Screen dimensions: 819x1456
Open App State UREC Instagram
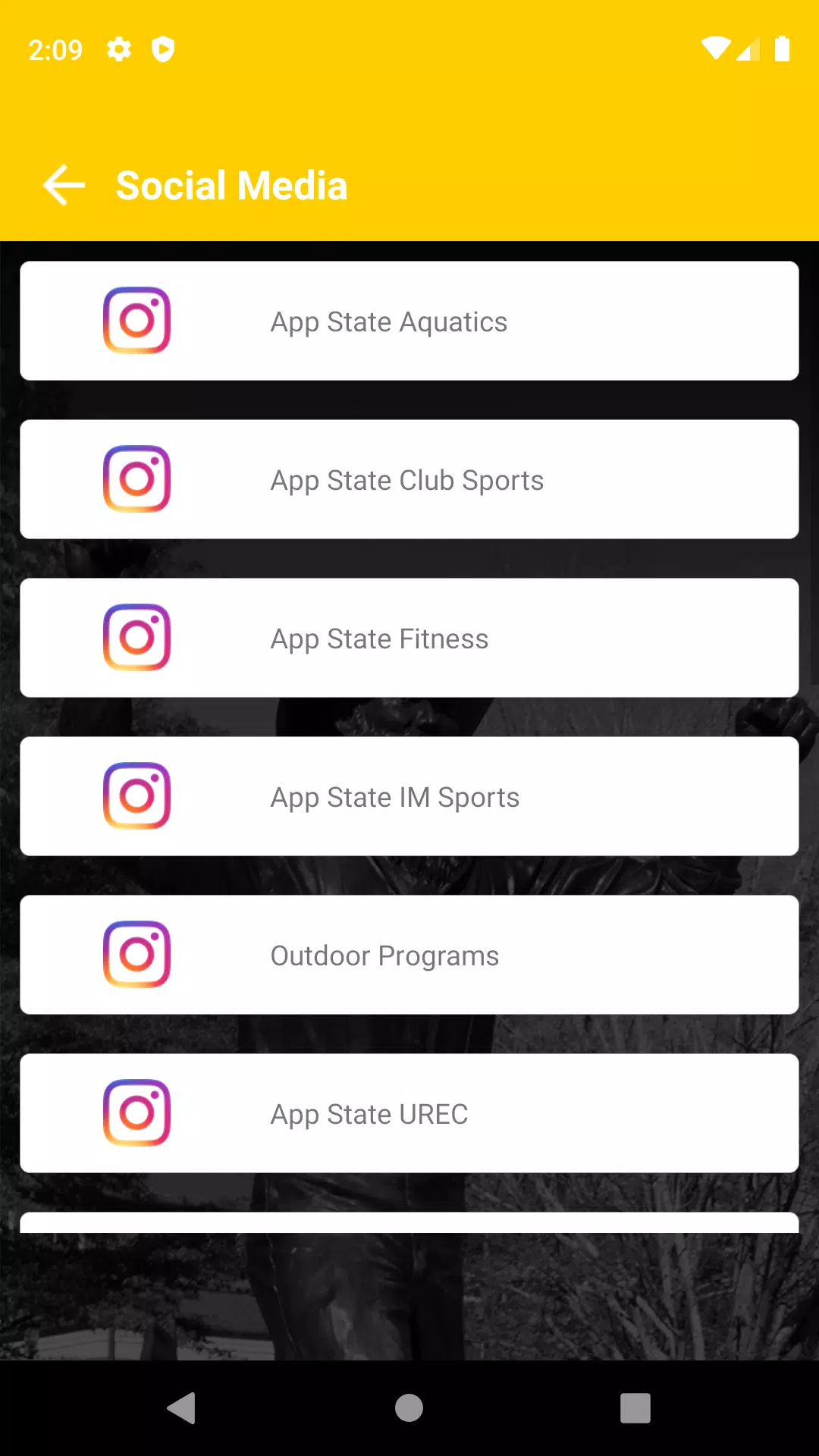click(x=409, y=1113)
